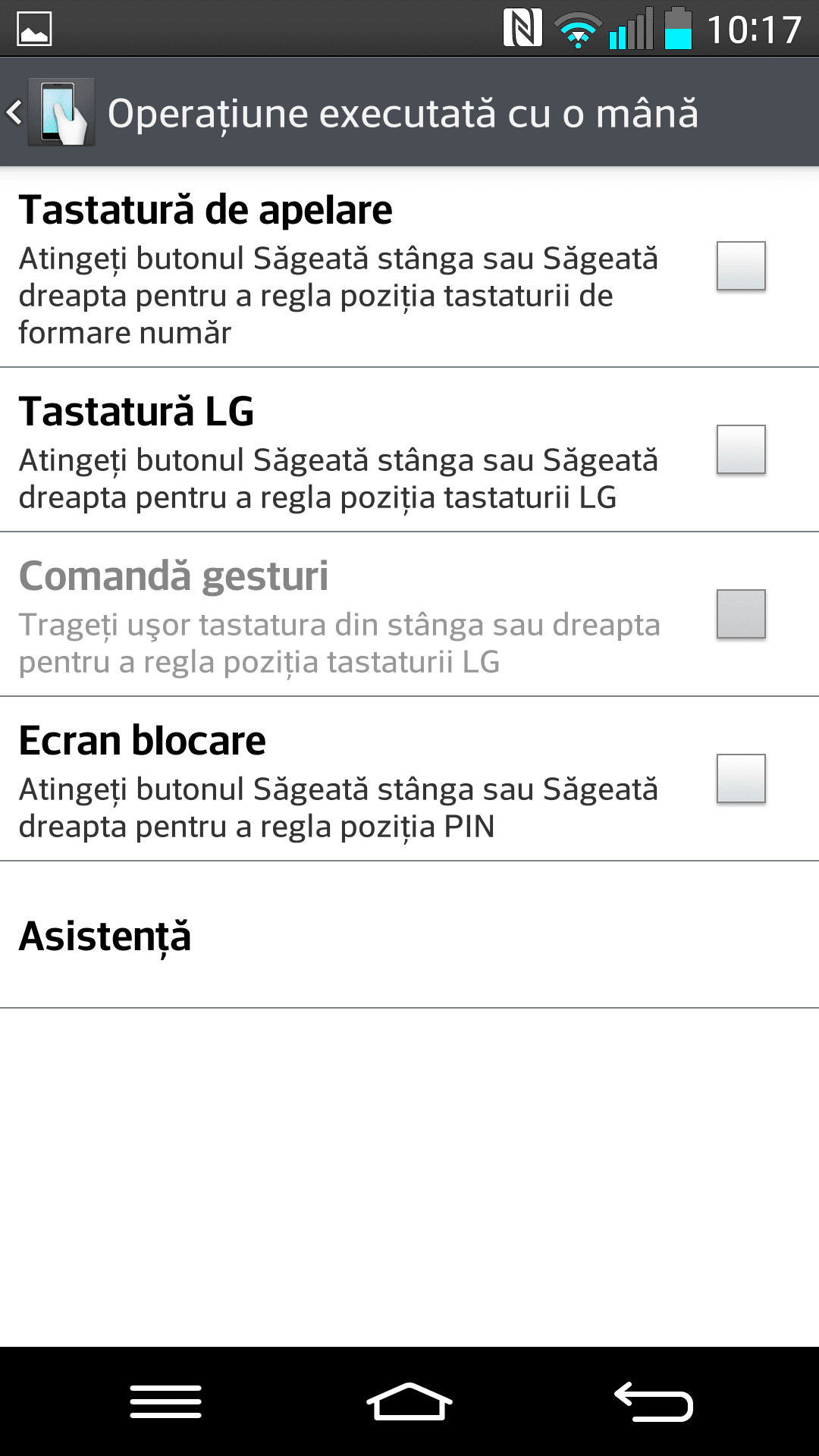Viewport: 819px width, 1456px height.
Task: Open the Asistență row
Action: pyautogui.click(x=409, y=936)
